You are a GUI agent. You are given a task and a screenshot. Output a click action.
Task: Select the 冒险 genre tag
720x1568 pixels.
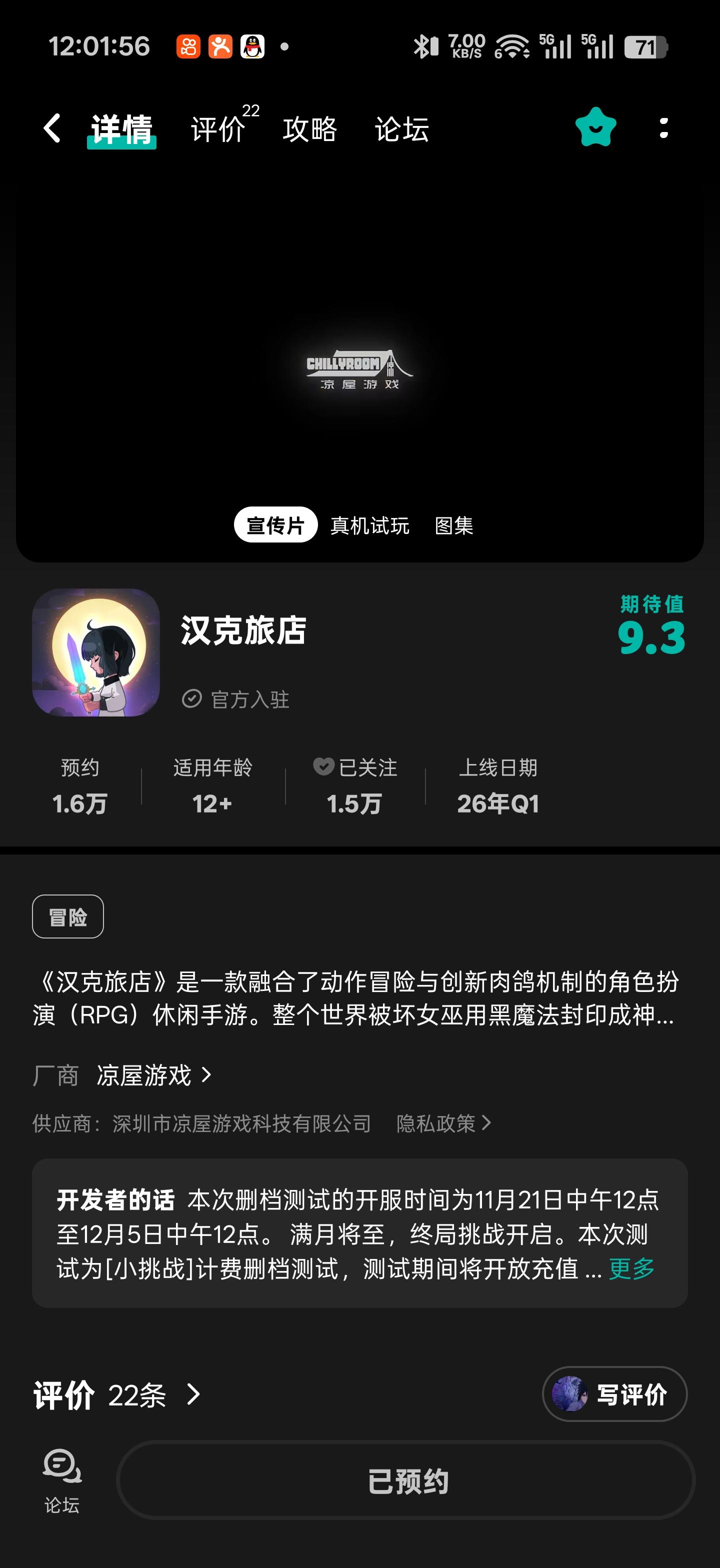[68, 915]
